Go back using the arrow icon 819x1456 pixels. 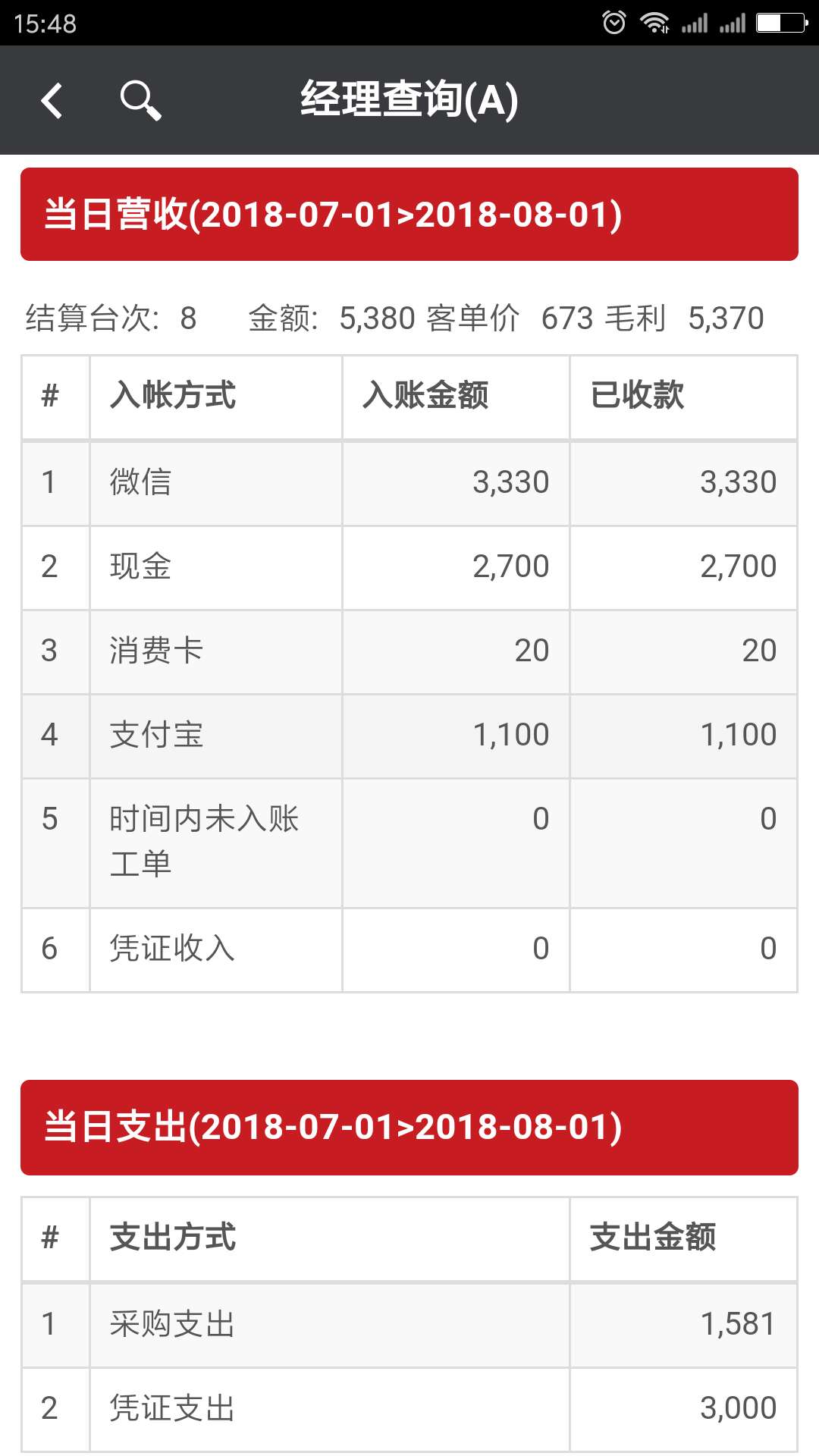[x=52, y=100]
